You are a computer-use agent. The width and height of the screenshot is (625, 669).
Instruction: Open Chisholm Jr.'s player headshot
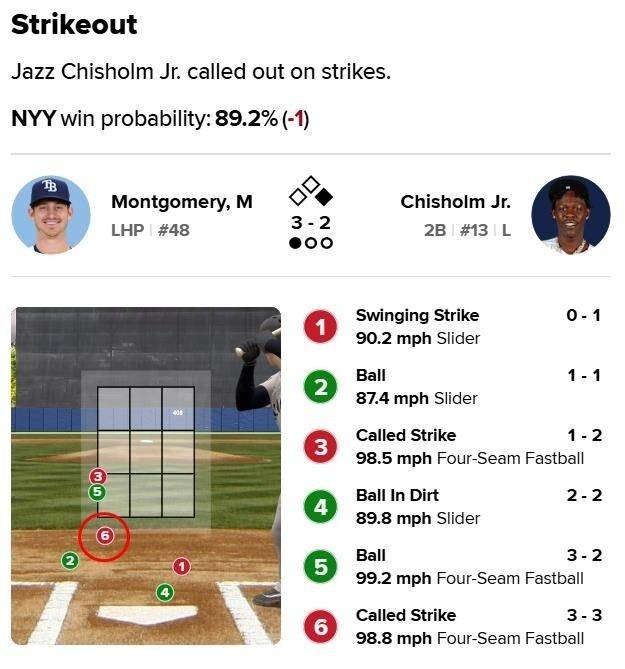[570, 215]
